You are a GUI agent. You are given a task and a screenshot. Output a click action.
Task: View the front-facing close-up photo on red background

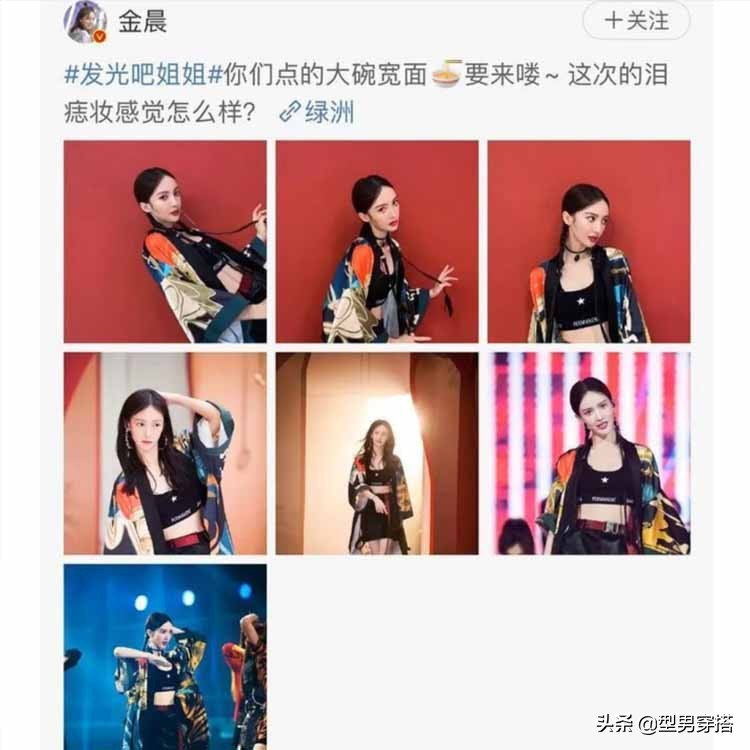[588, 241]
